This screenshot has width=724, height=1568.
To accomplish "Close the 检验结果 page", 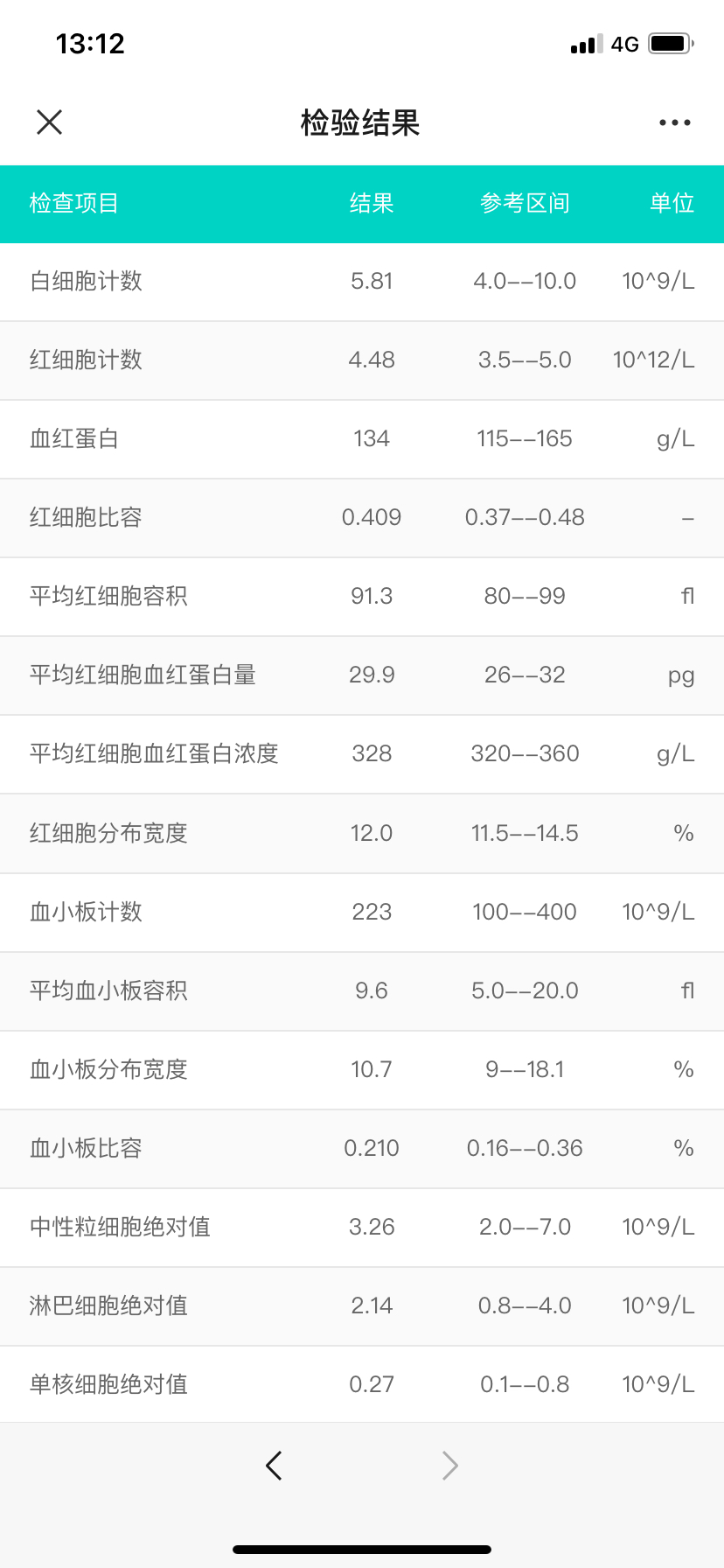I will (50, 122).
